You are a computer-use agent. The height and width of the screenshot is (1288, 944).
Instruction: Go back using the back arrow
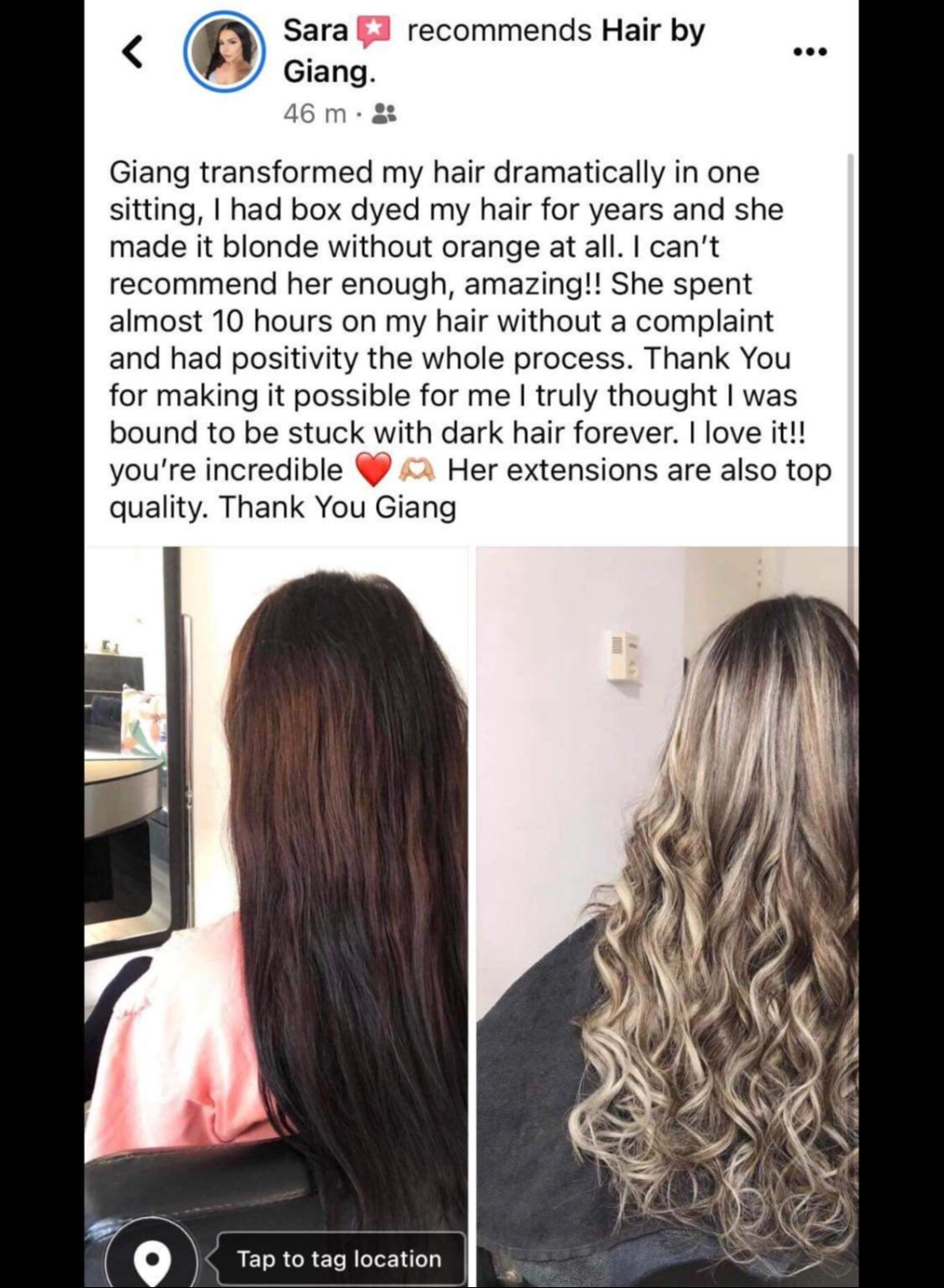(132, 52)
